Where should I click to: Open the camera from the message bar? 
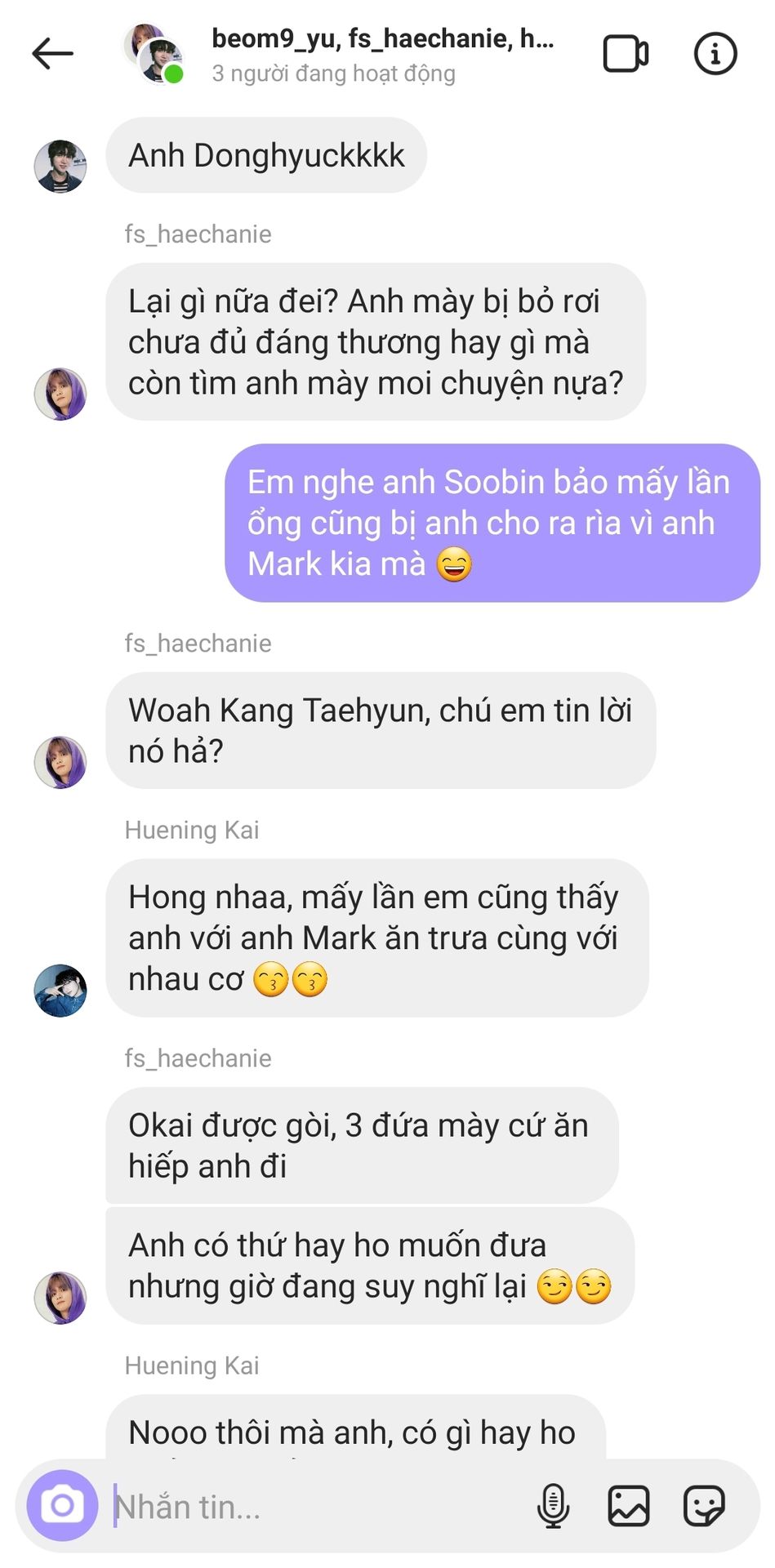(x=62, y=1505)
